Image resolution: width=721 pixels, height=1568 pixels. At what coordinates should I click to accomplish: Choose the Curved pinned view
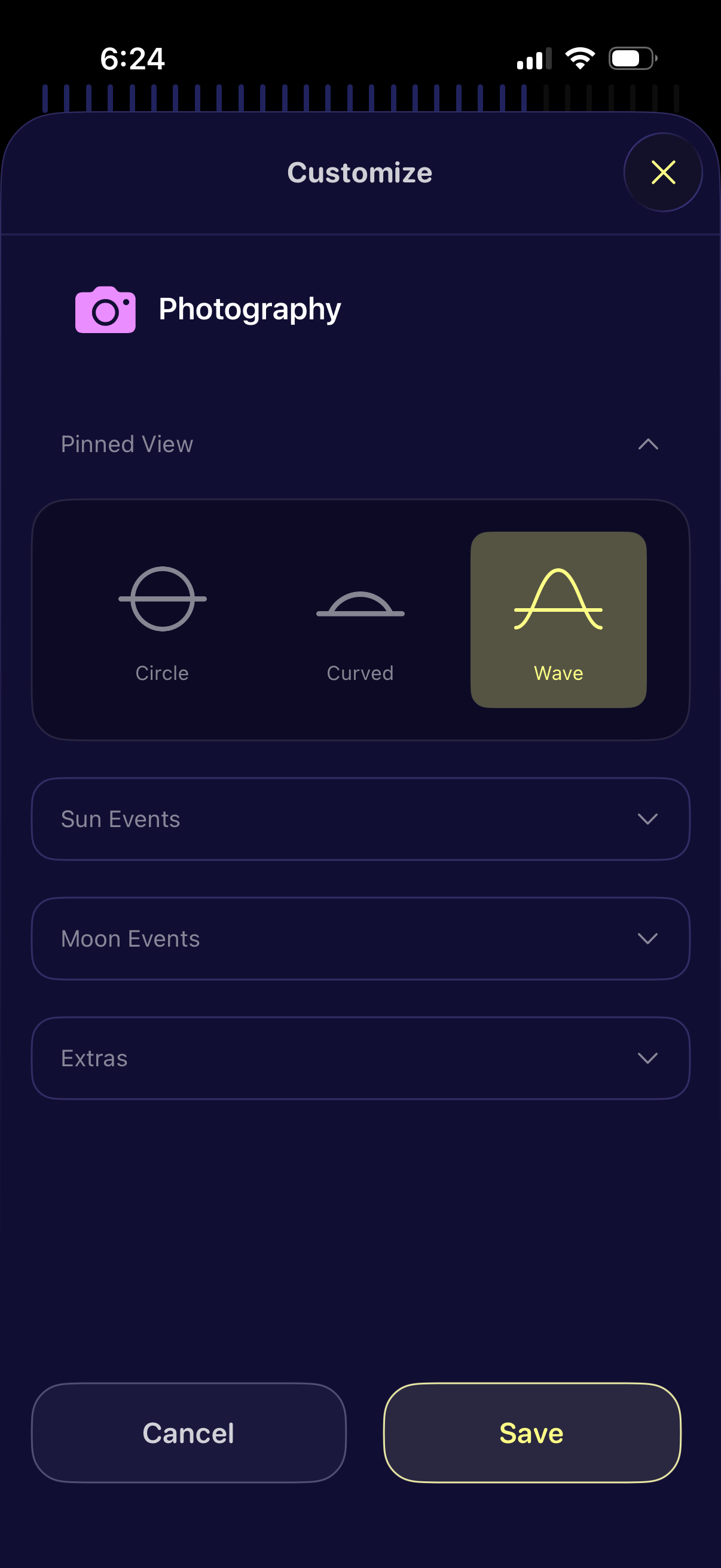(360, 620)
